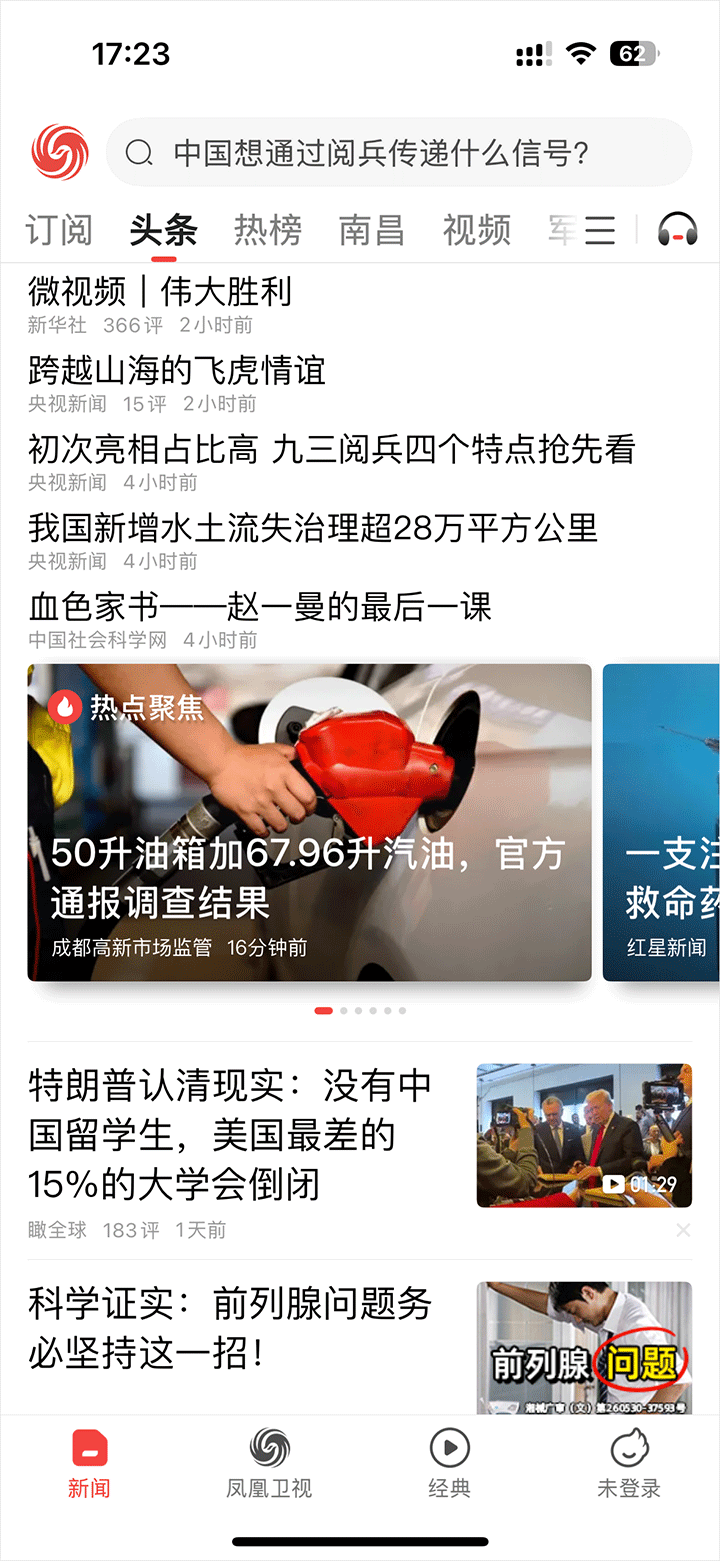Switch to the 视频 tab
Viewport: 720px width, 1561px height.
coord(476,230)
